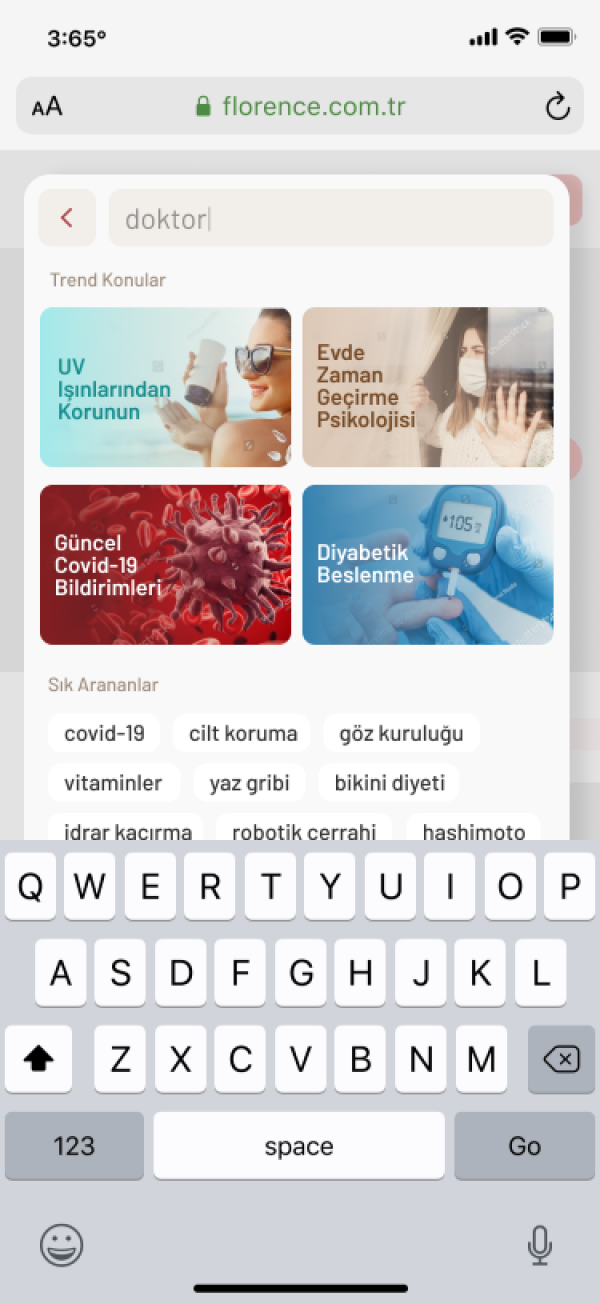Open the Evde Zaman Geçirme Psikolojisi card
Image resolution: width=600 pixels, height=1304 pixels.
pos(427,387)
